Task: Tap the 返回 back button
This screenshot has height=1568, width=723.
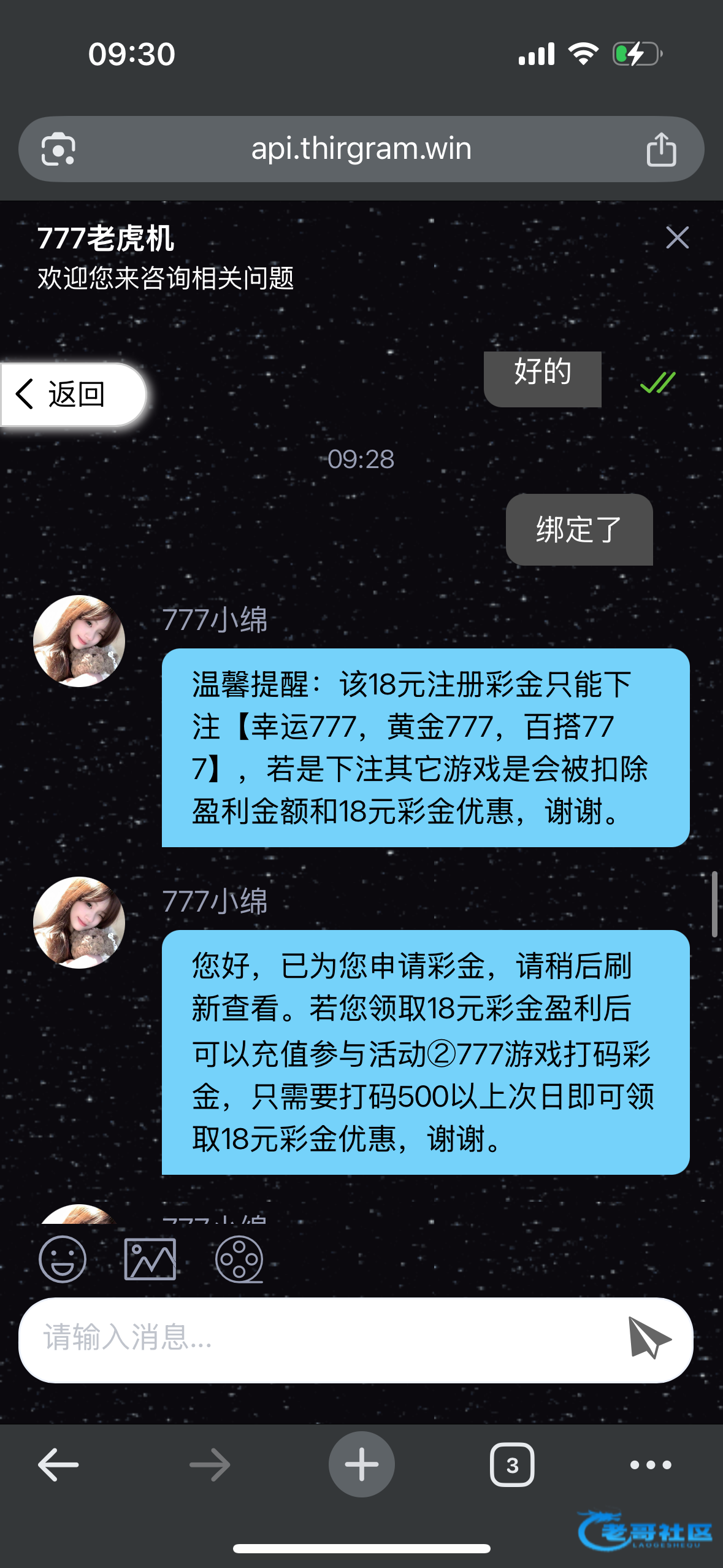Action: pos(74,394)
